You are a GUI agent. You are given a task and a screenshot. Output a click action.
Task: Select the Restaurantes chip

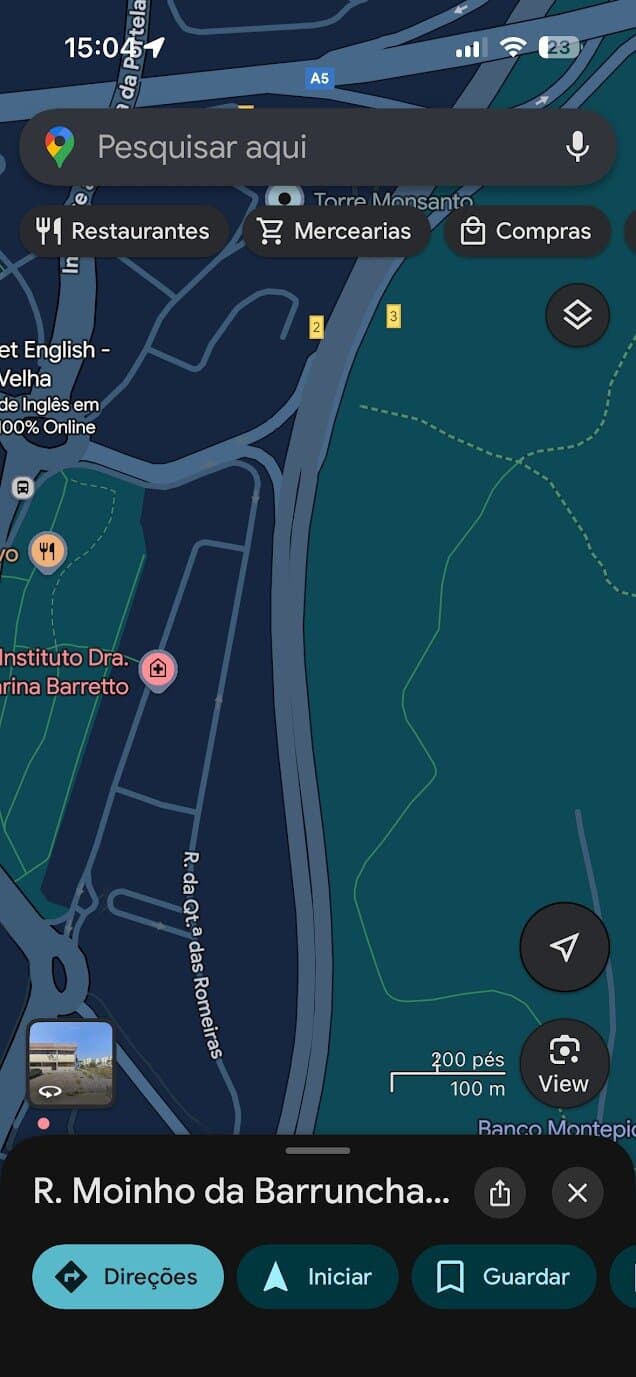click(x=124, y=232)
